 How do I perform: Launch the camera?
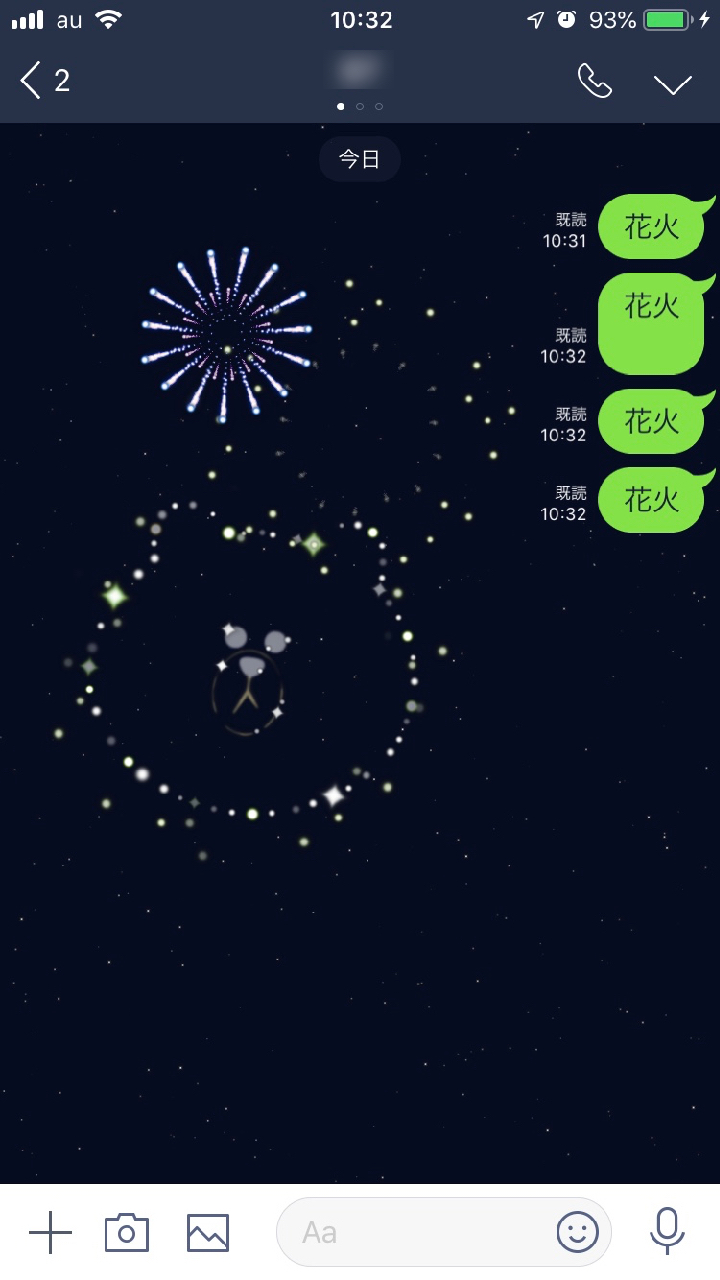[x=127, y=1232]
